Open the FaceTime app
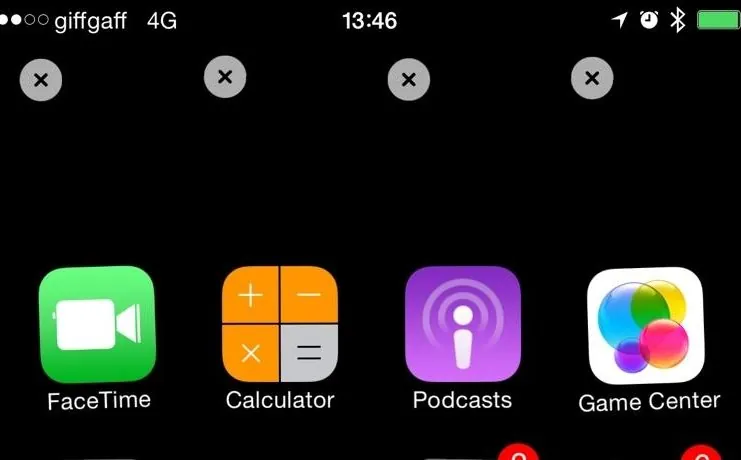 pyautogui.click(x=97, y=324)
